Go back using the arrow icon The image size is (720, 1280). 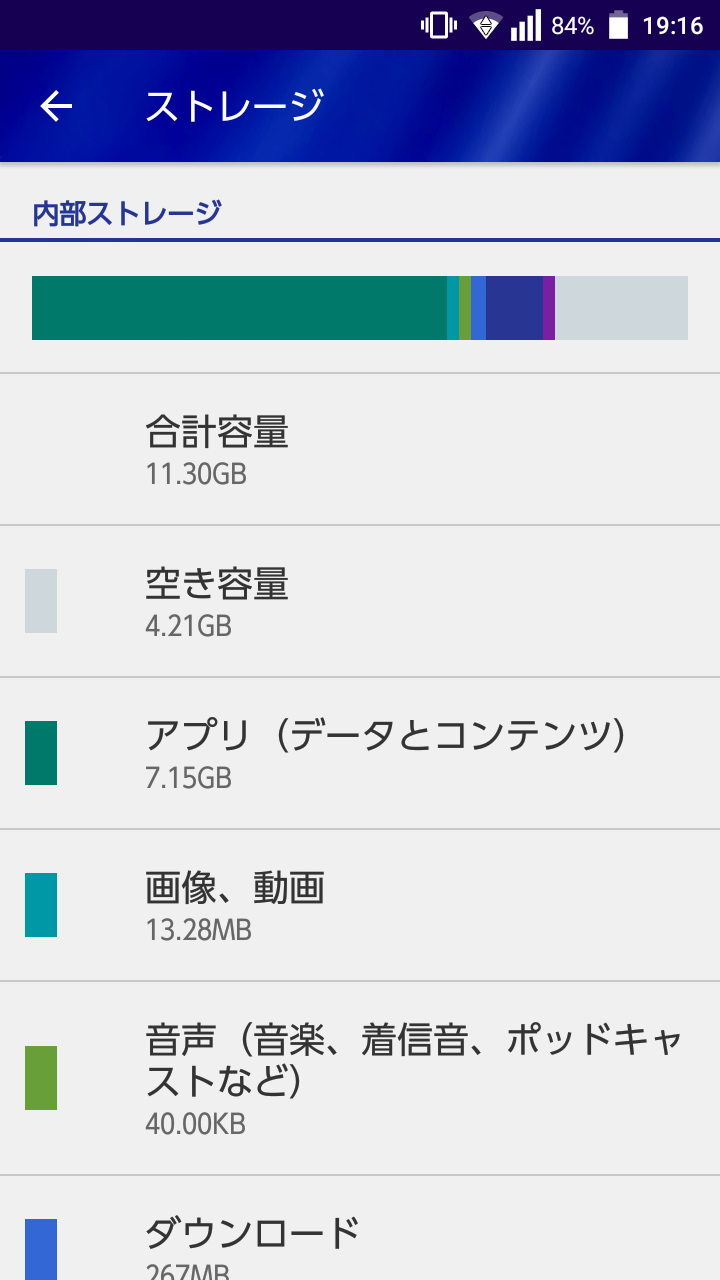coord(56,106)
